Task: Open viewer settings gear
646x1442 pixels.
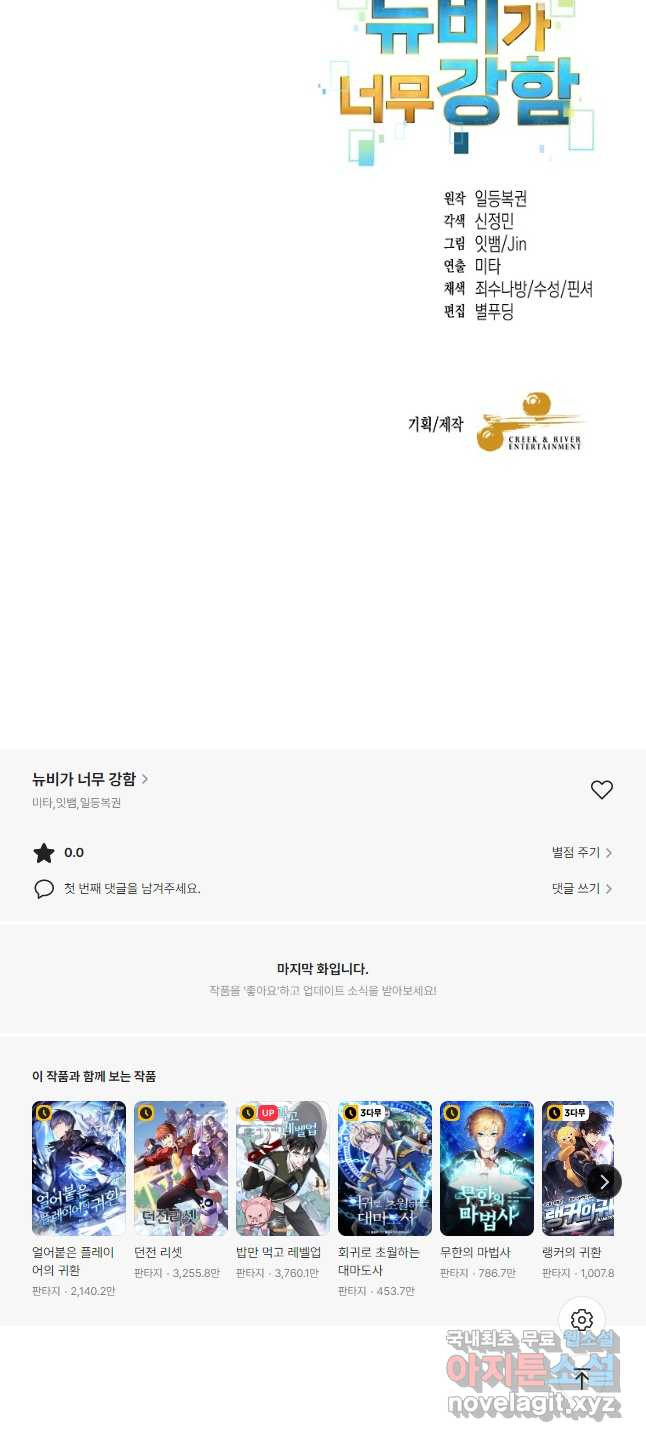Action: 582,1320
